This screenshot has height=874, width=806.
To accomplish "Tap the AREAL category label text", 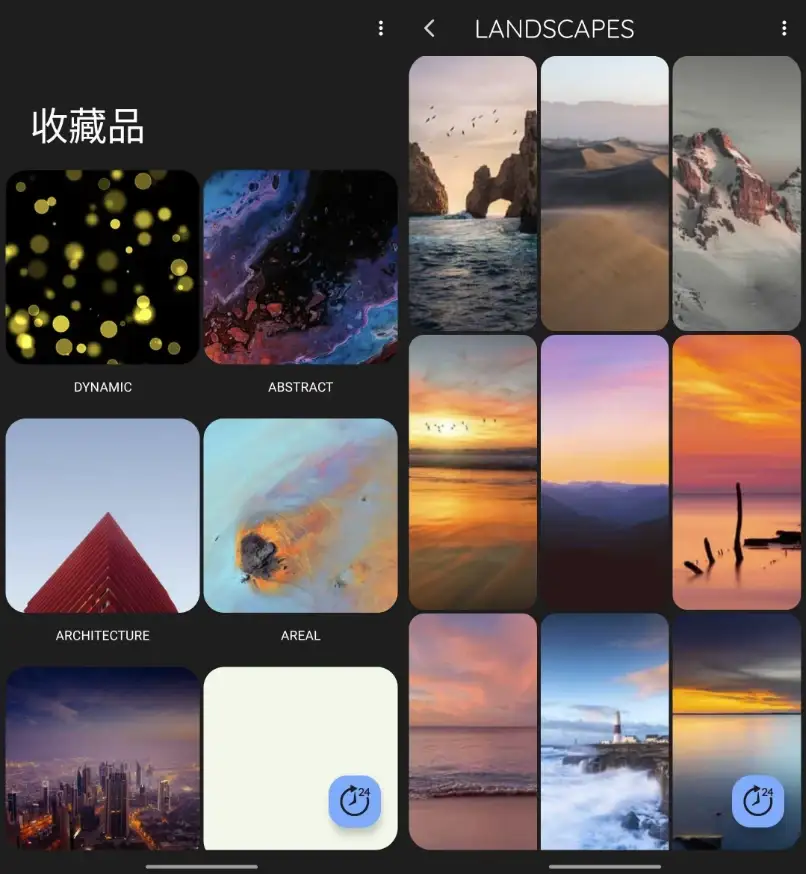I will (x=300, y=635).
